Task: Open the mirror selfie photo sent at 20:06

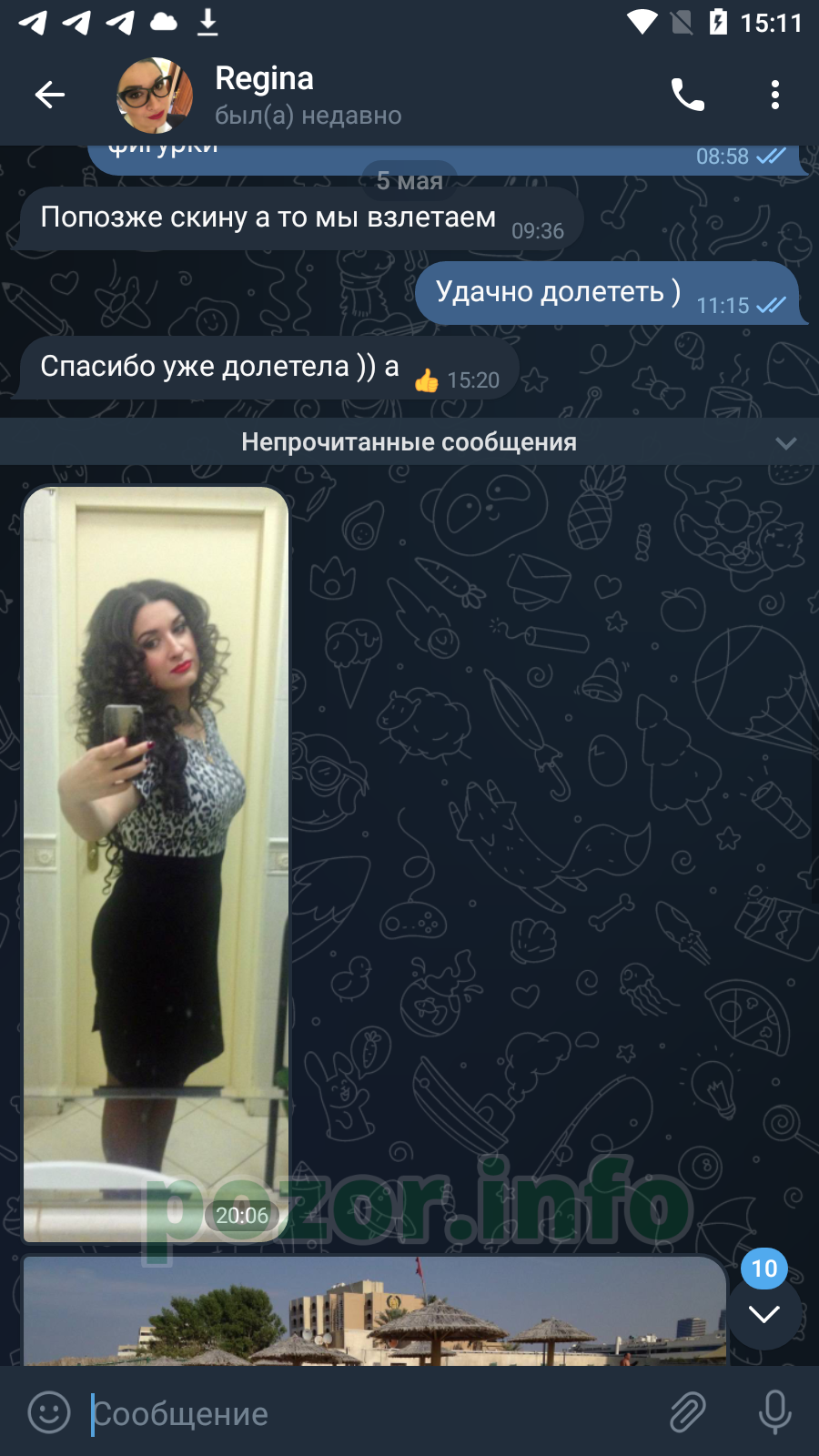Action: coord(156,864)
